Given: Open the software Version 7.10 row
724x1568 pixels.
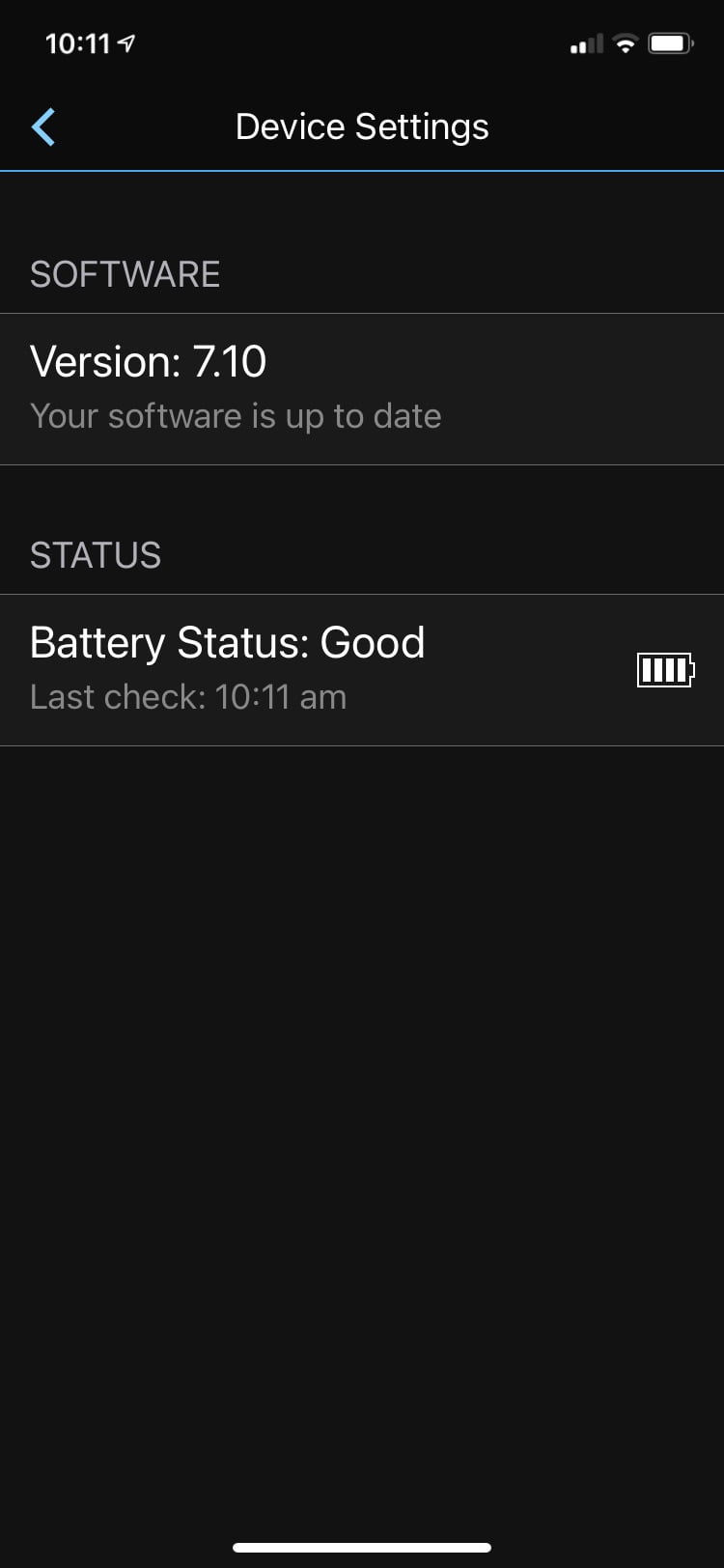Looking at the screenshot, I should [362, 388].
